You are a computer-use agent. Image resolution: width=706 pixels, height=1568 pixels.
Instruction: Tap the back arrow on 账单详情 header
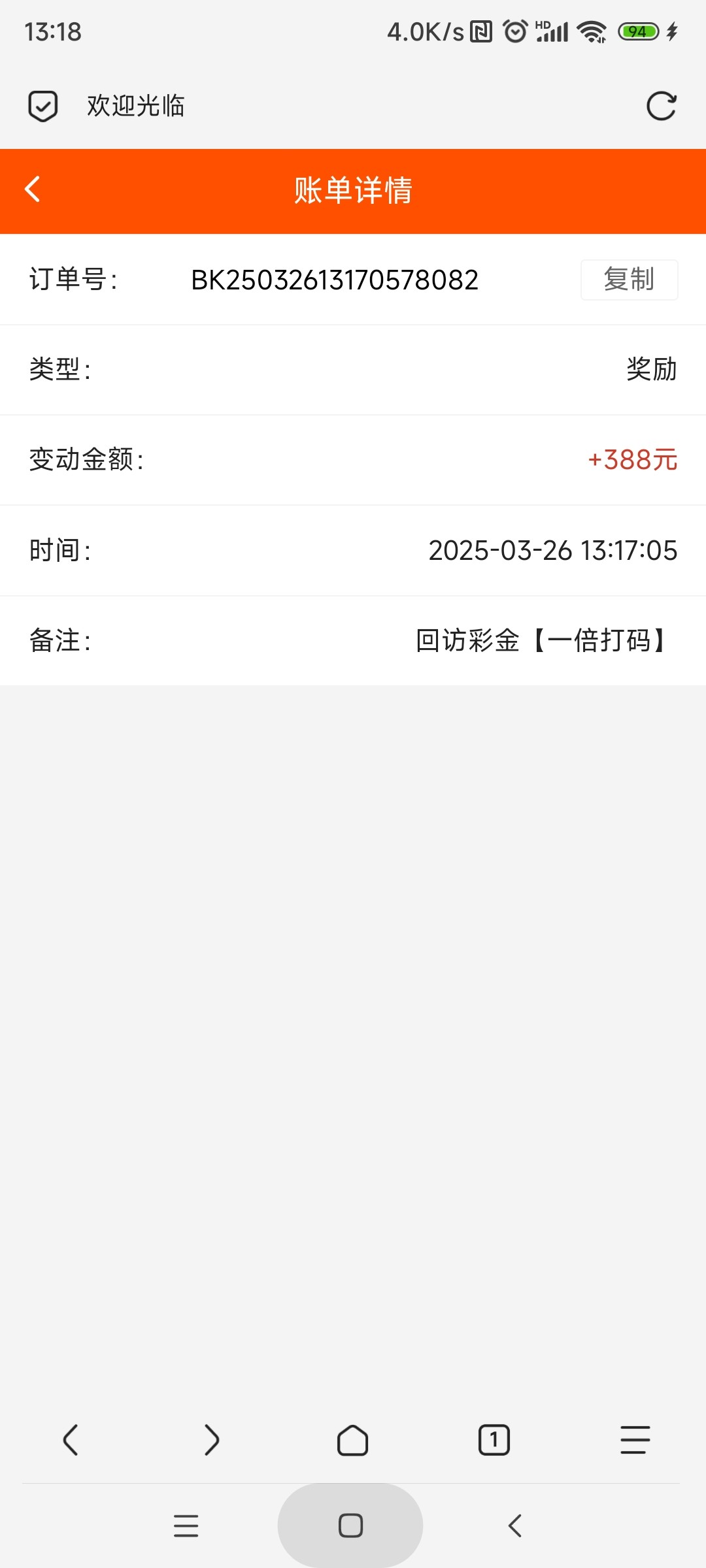[34, 189]
